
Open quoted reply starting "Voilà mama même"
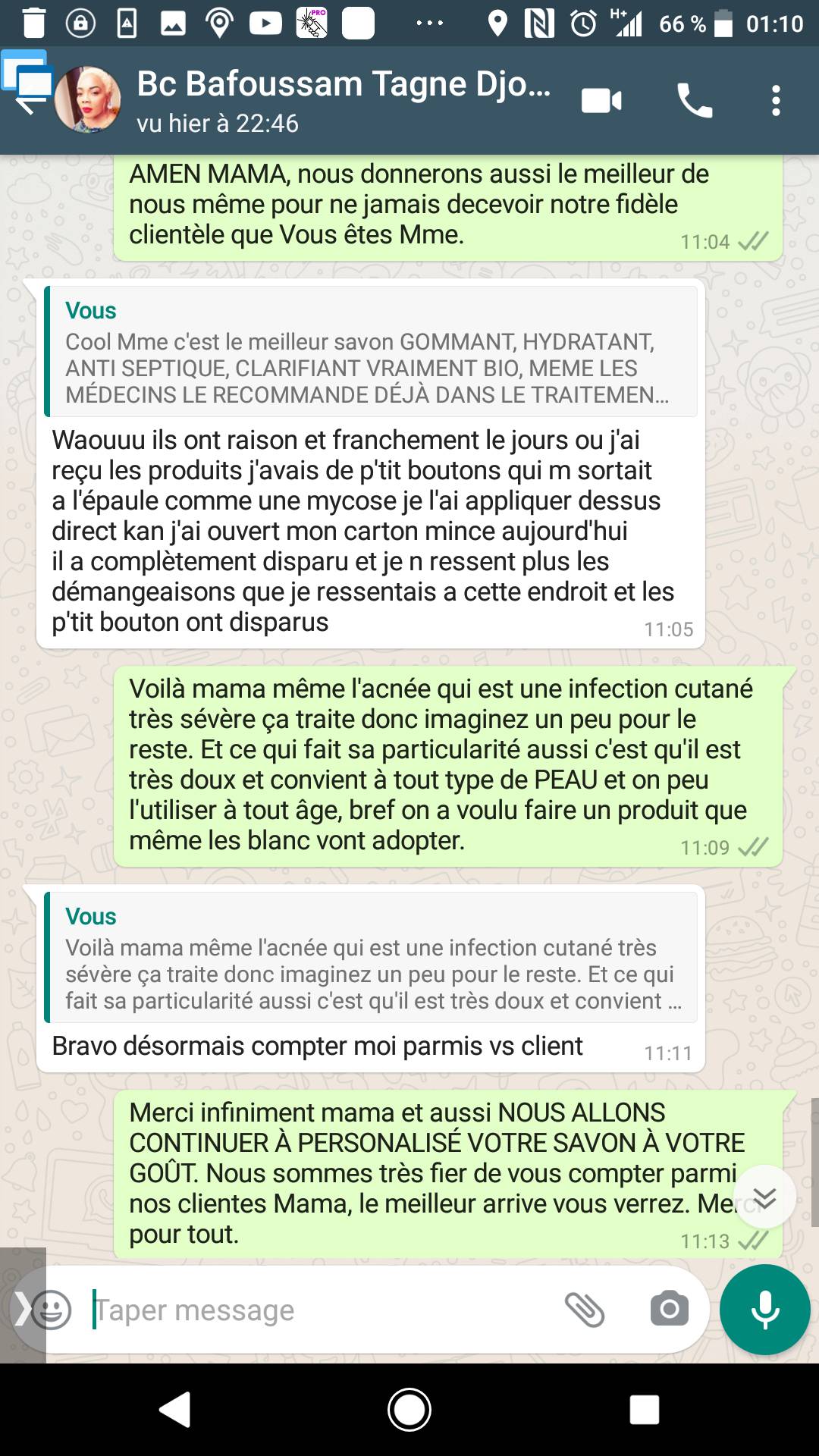[x=370, y=957]
